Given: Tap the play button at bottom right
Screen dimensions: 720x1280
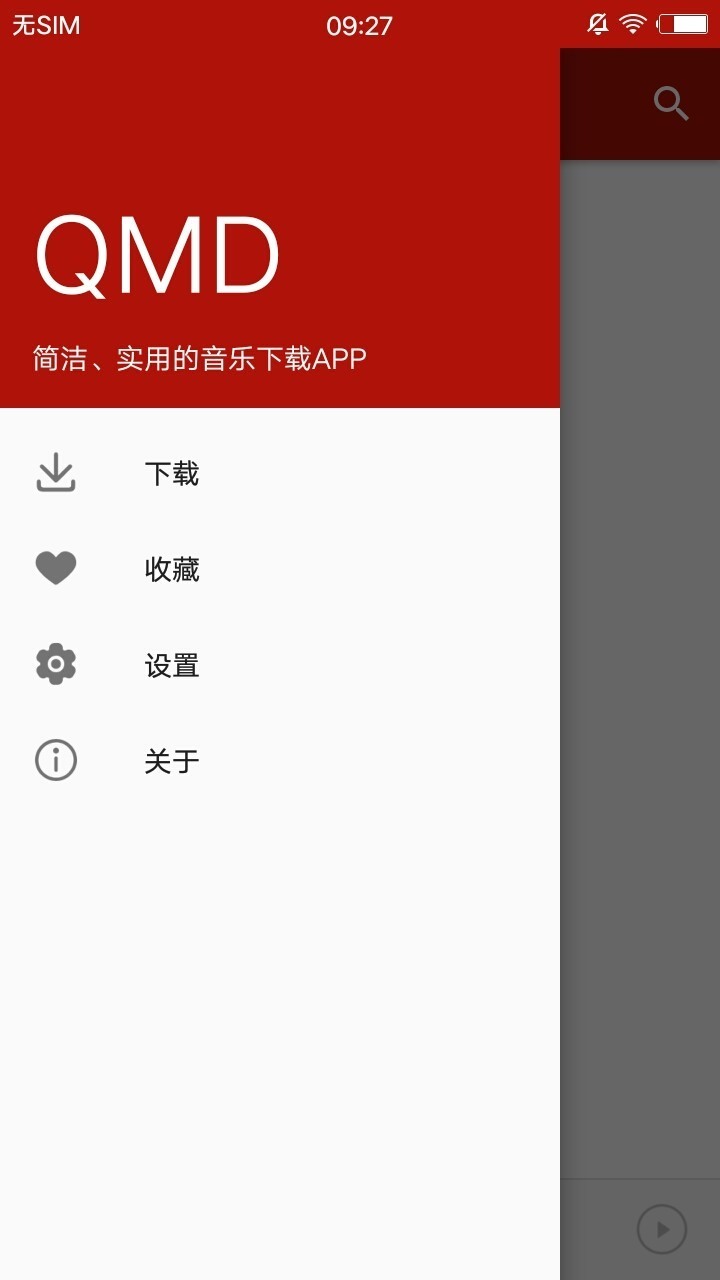Looking at the screenshot, I should click(661, 1228).
